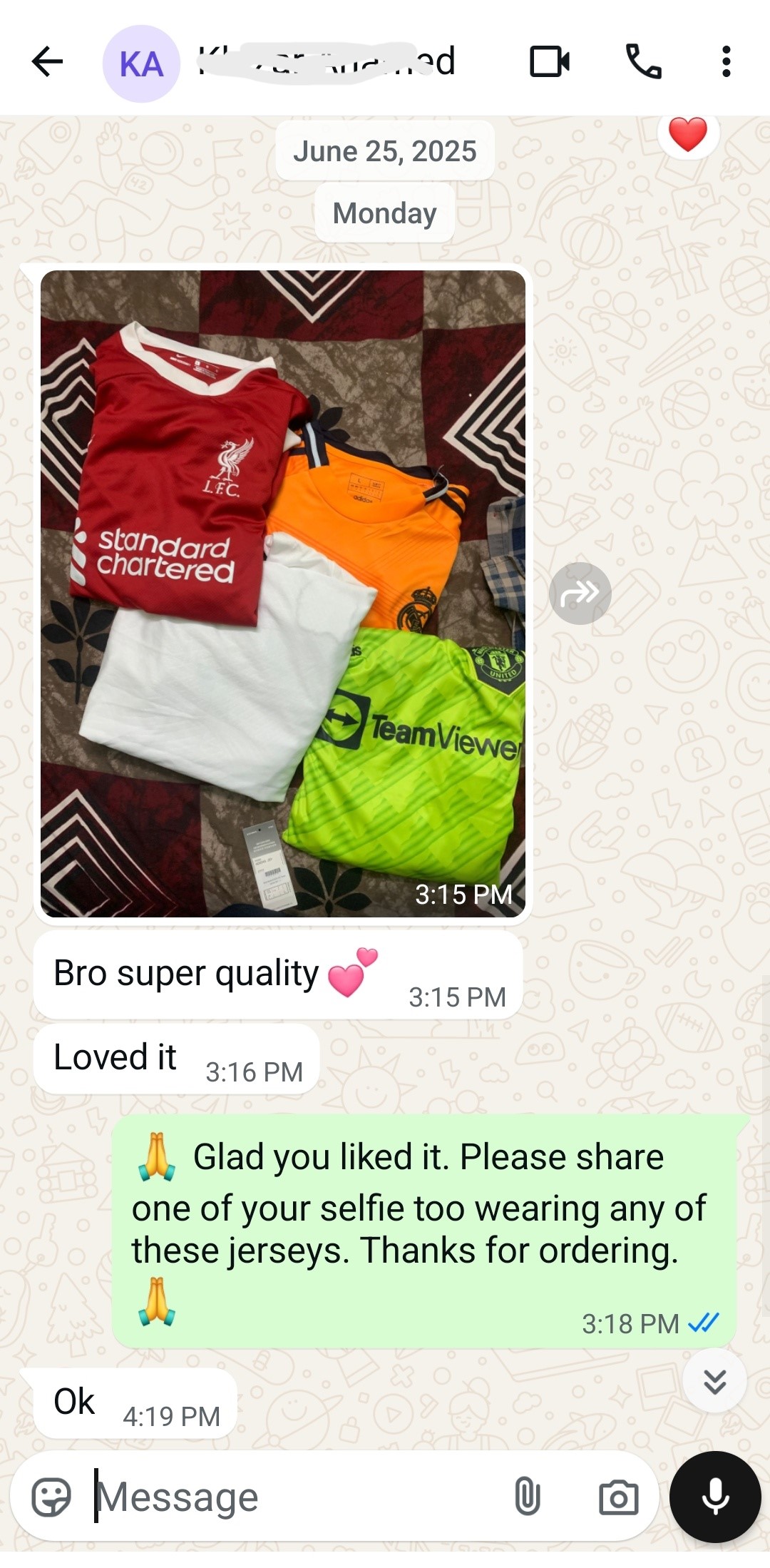Go back to the chat list
This screenshot has height=1568, width=770.
[47, 62]
